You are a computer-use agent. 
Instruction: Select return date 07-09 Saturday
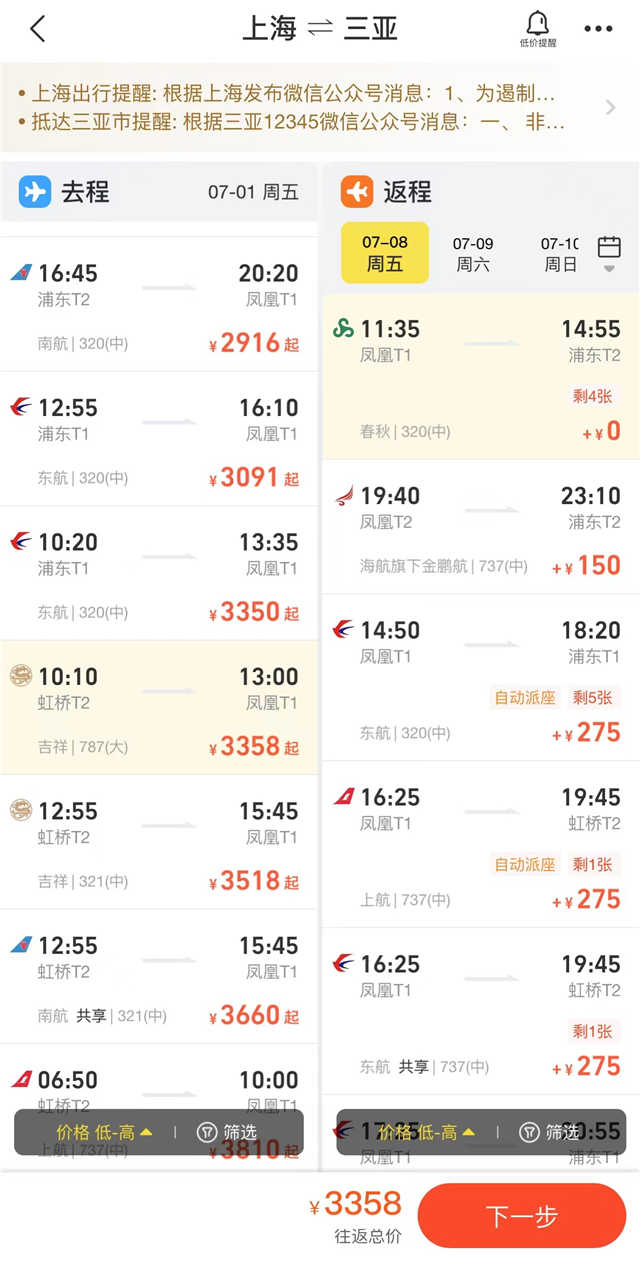click(473, 254)
